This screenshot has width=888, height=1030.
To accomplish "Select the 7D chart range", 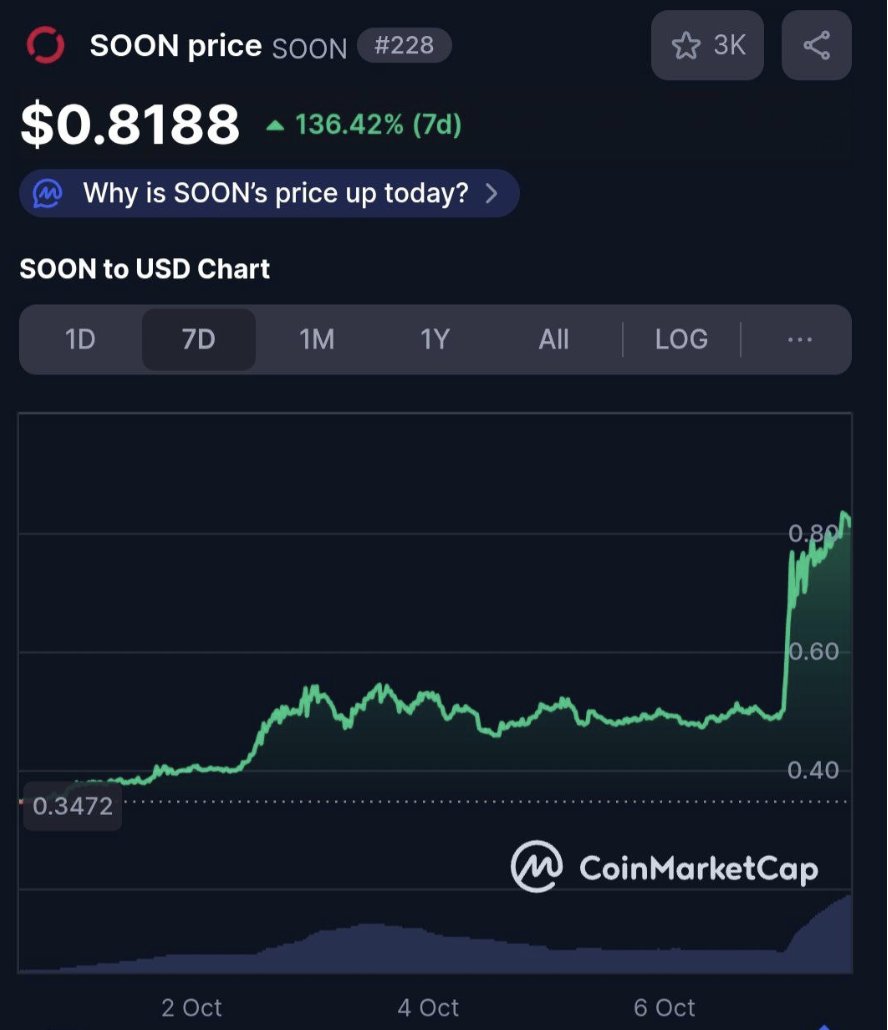I will coord(198,340).
